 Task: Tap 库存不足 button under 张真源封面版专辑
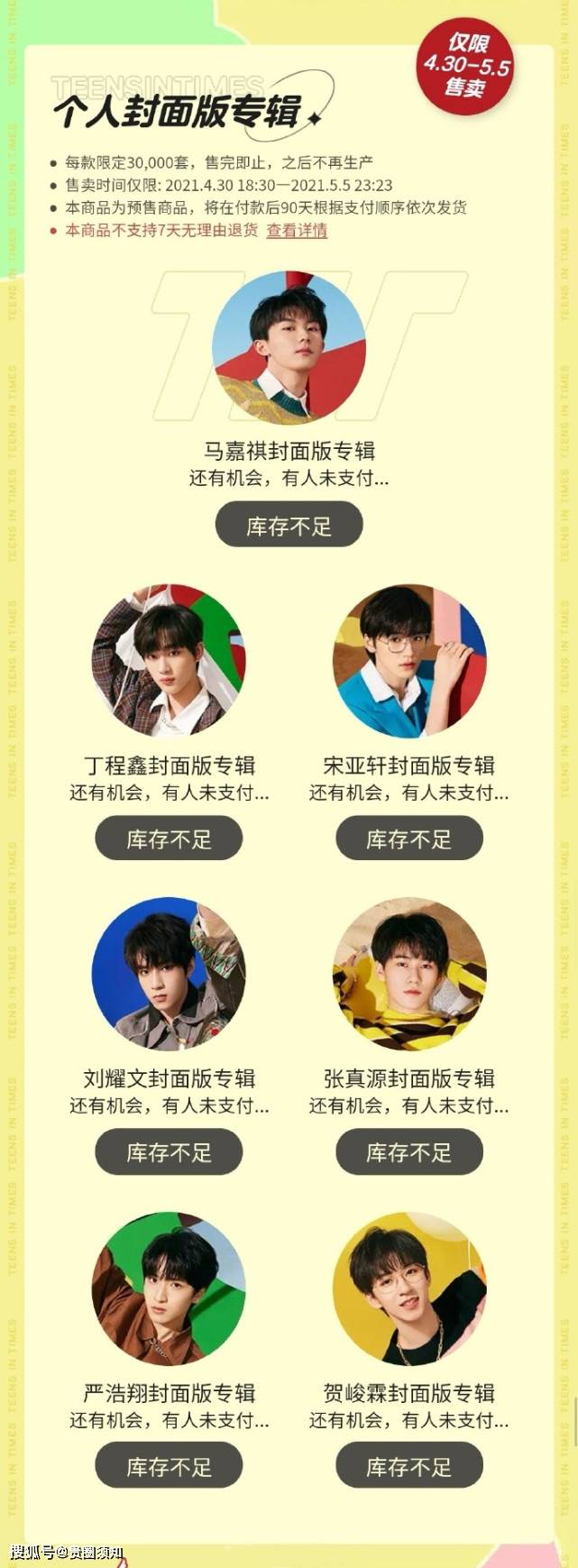pyautogui.click(x=408, y=1152)
